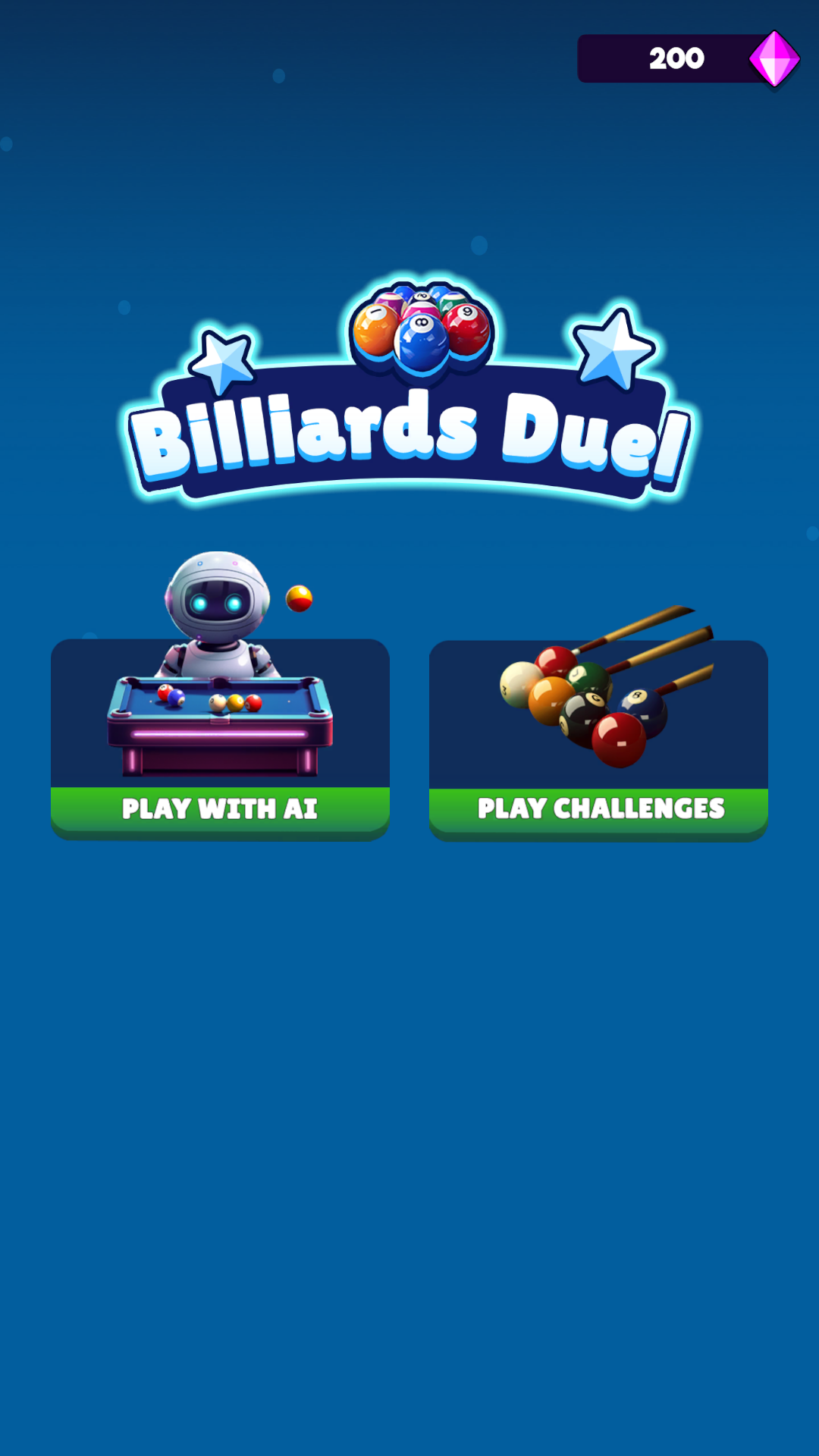
Task: Start a Play With AI match
Action: 220,808
